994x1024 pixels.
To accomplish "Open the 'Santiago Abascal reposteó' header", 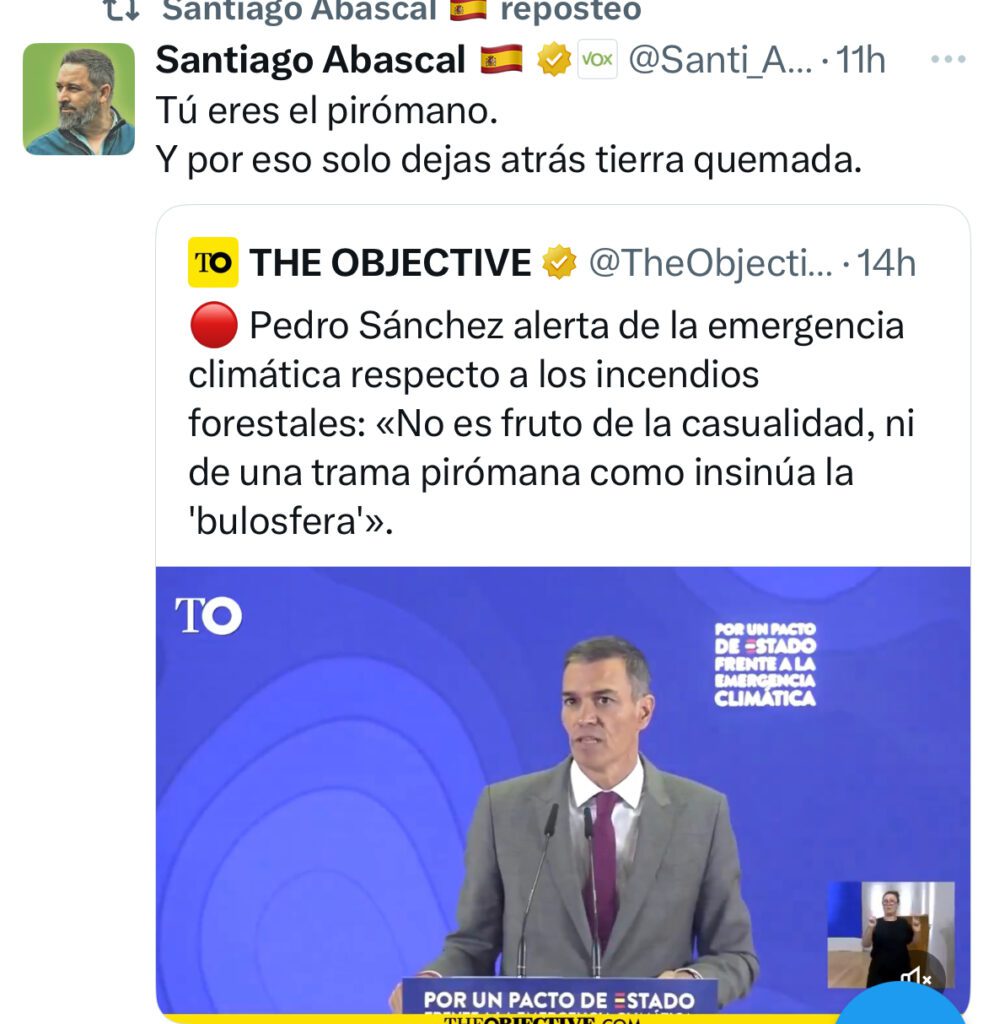I will [x=400, y=10].
